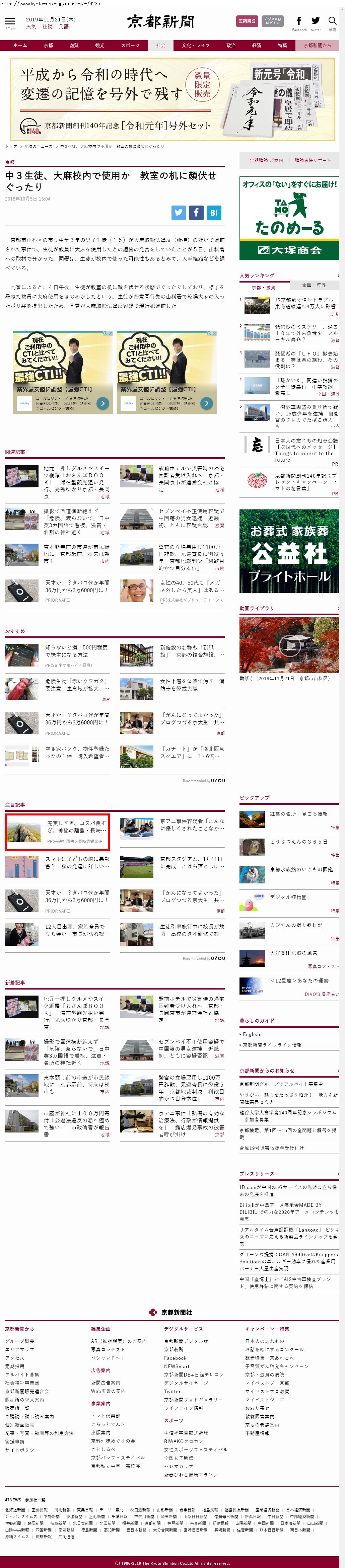The width and height of the screenshot is (345, 1568).
Task: Switch to the 観光 nav tab
Action: (100, 45)
